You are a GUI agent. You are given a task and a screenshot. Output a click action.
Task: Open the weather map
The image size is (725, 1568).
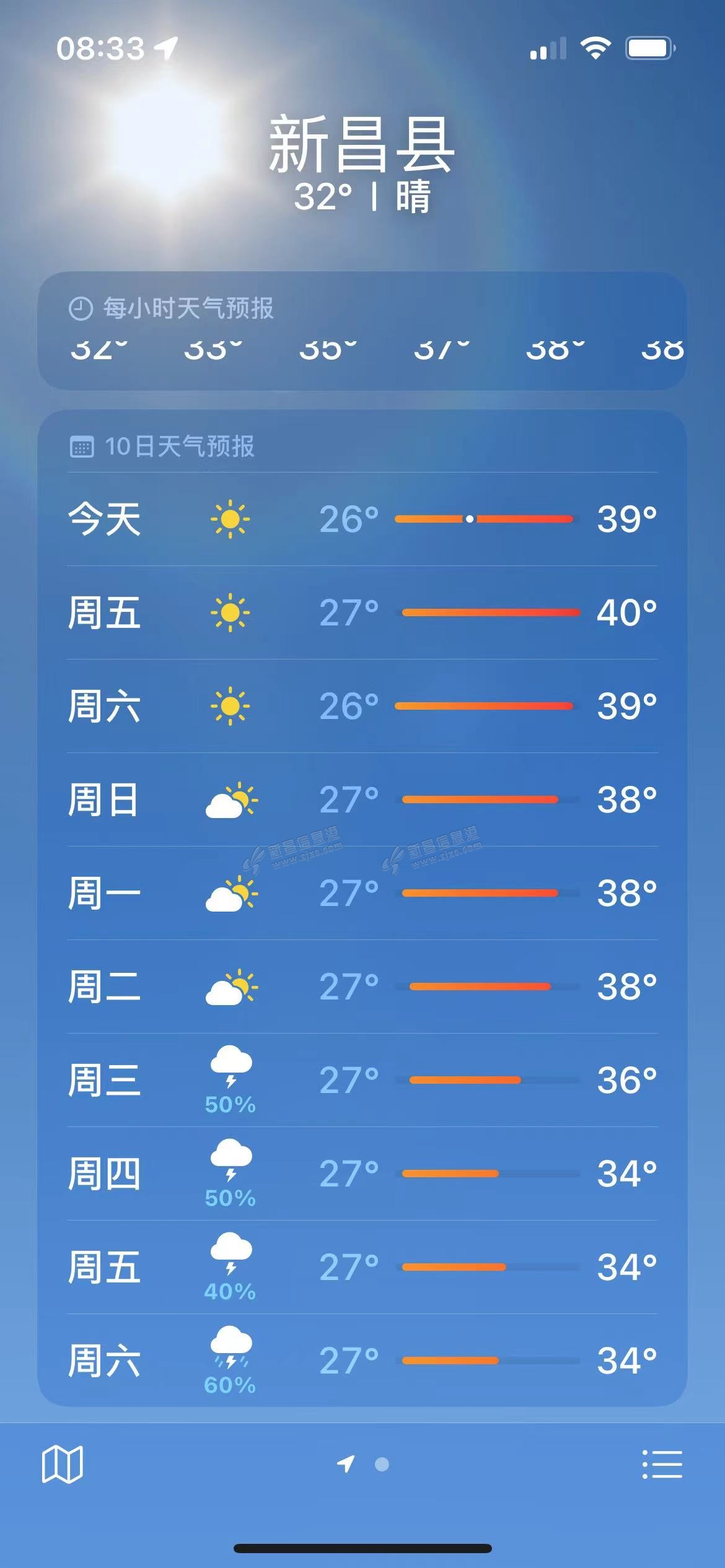point(62,1465)
